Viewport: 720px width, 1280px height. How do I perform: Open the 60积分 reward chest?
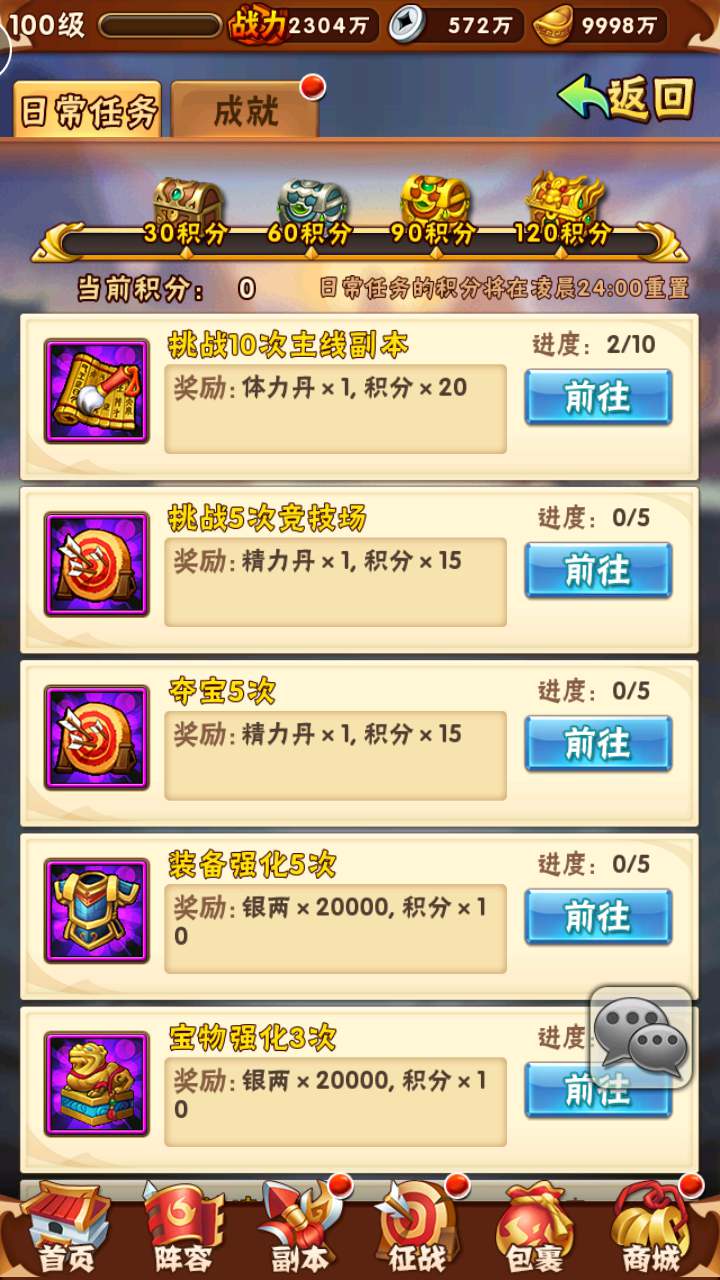[x=308, y=207]
